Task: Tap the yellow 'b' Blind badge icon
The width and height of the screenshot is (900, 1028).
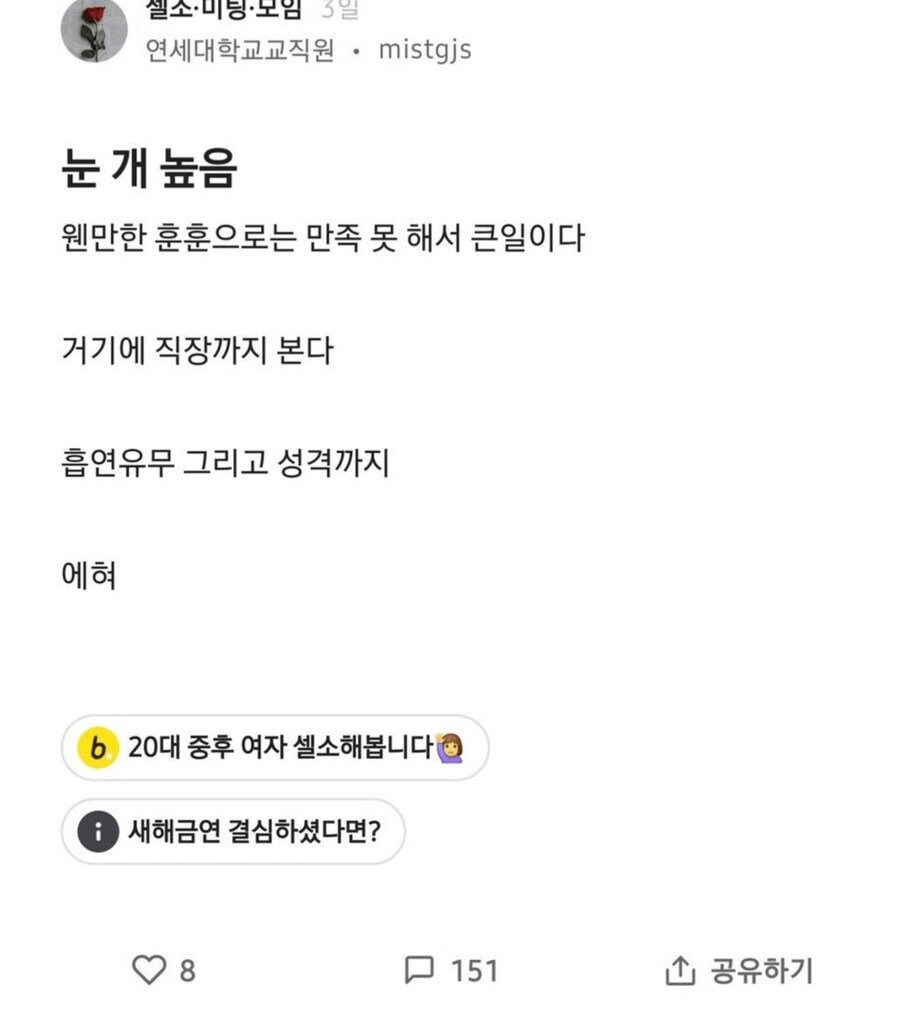Action: coord(99,747)
